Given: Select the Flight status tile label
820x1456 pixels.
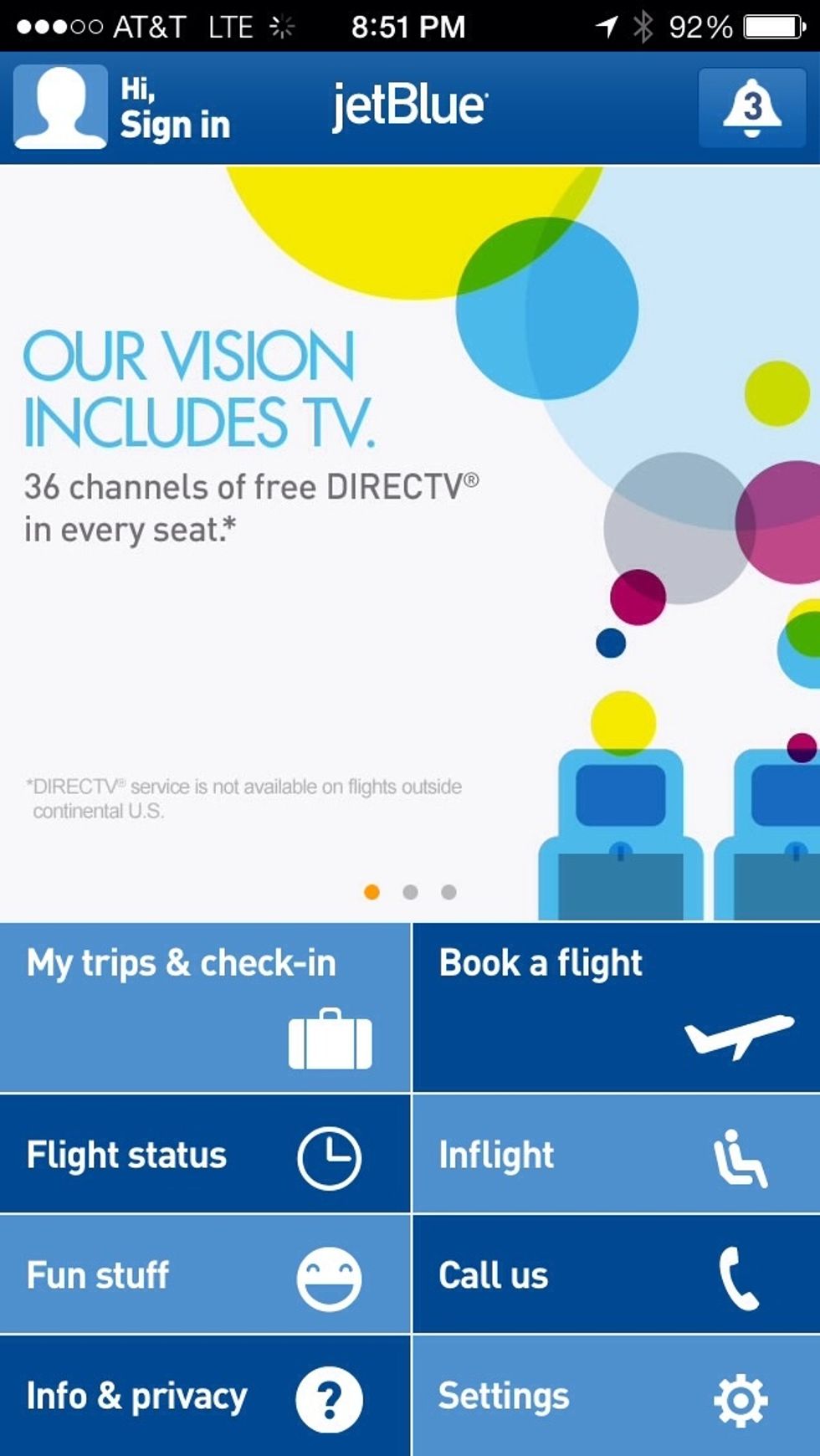Looking at the screenshot, I should point(126,1154).
